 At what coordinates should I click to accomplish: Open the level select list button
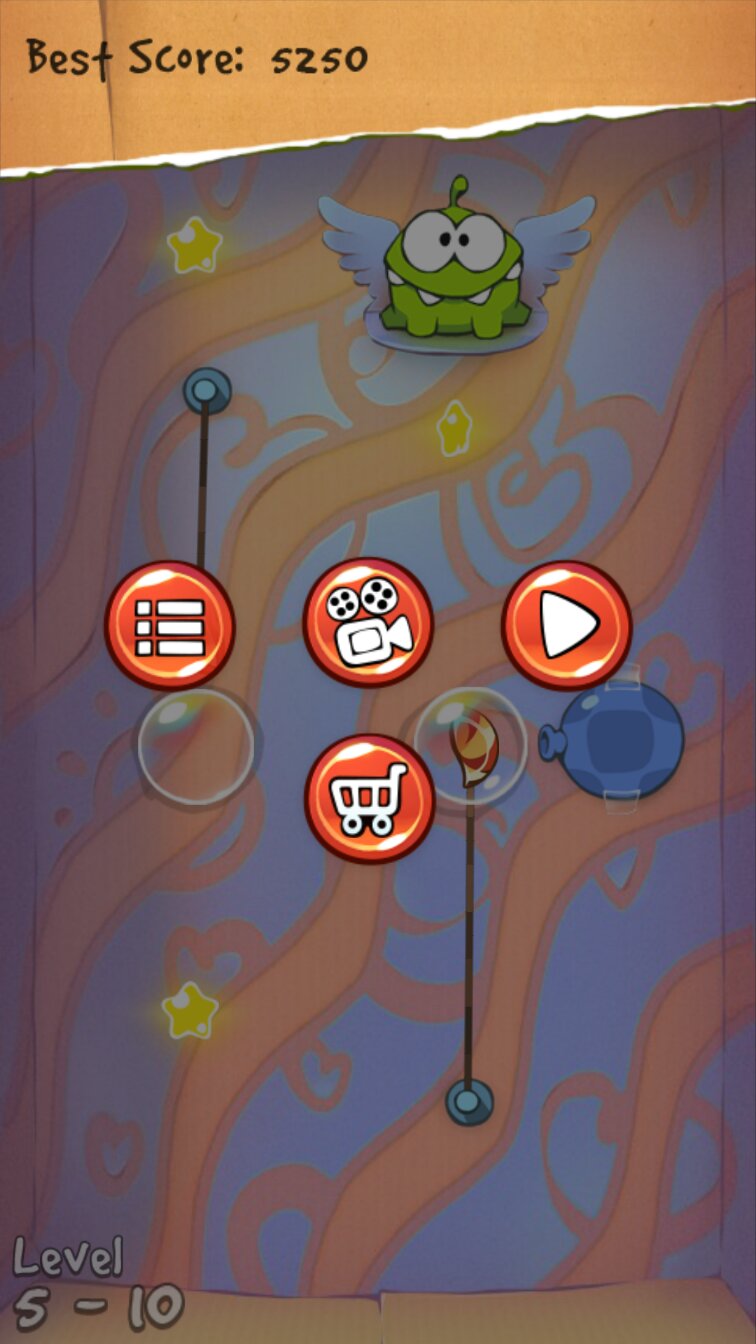click(169, 625)
